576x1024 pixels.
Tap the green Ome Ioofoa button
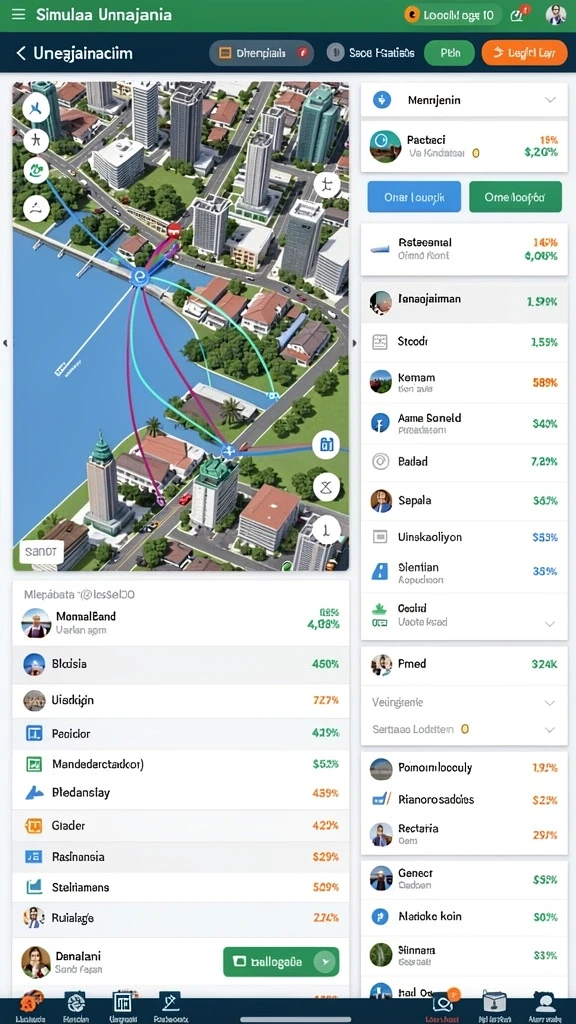[x=515, y=197]
